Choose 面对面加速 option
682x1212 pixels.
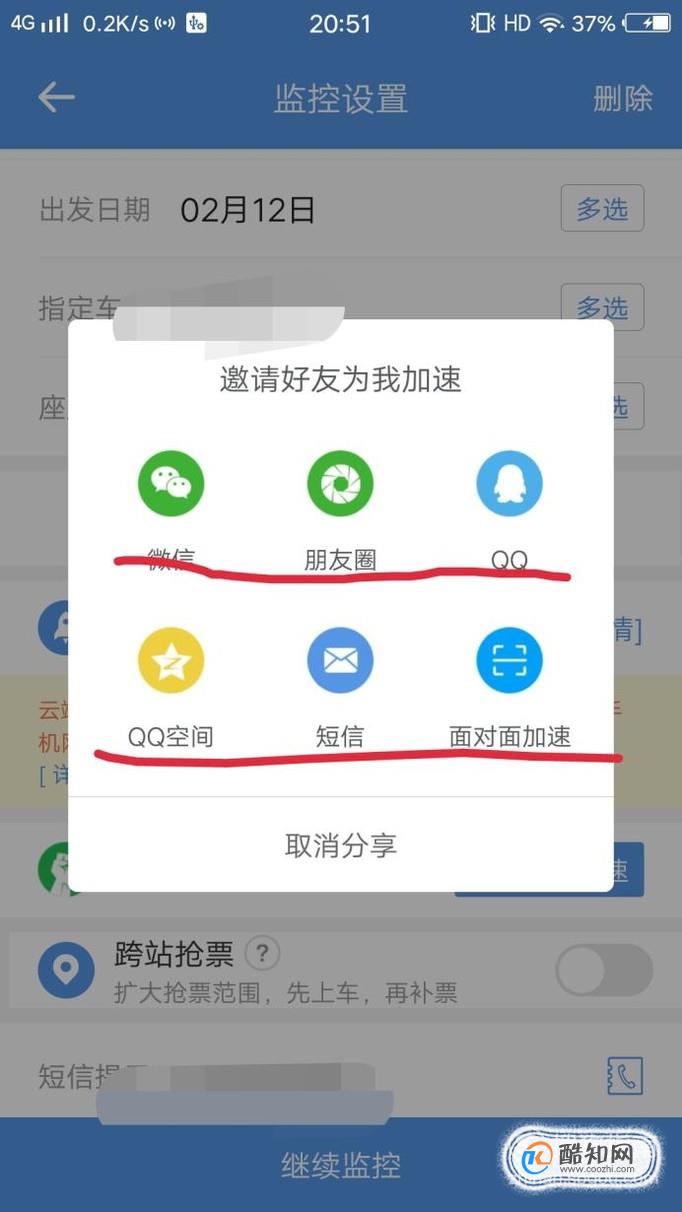coord(509,661)
